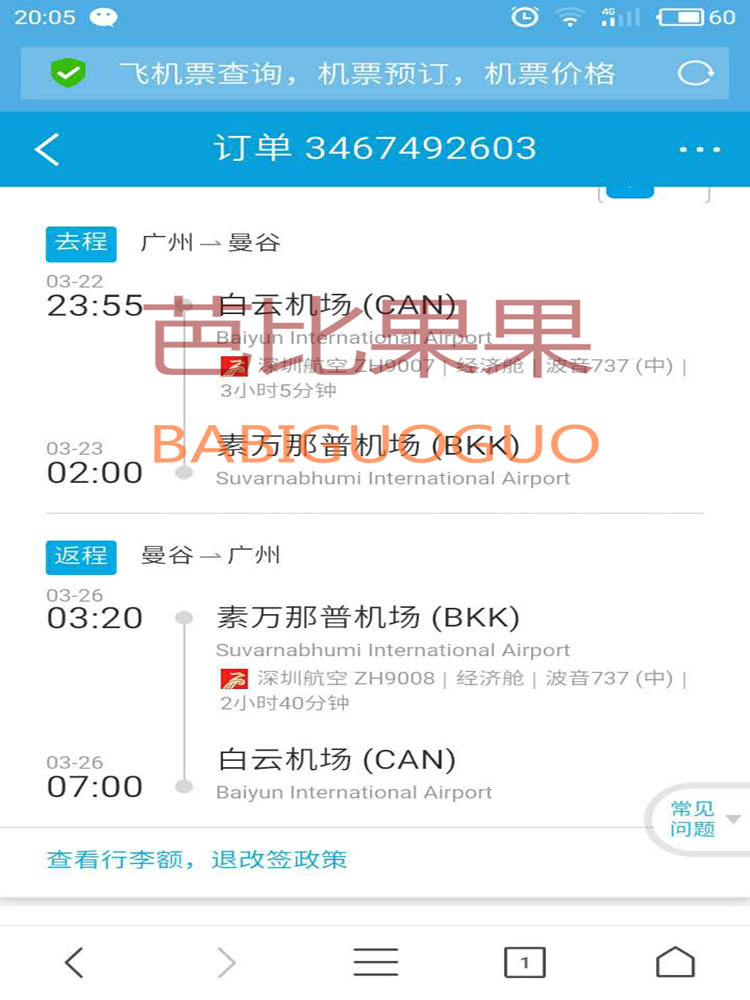
Task: Go to previous page in browser toolbar
Action: pyautogui.click(x=74, y=962)
